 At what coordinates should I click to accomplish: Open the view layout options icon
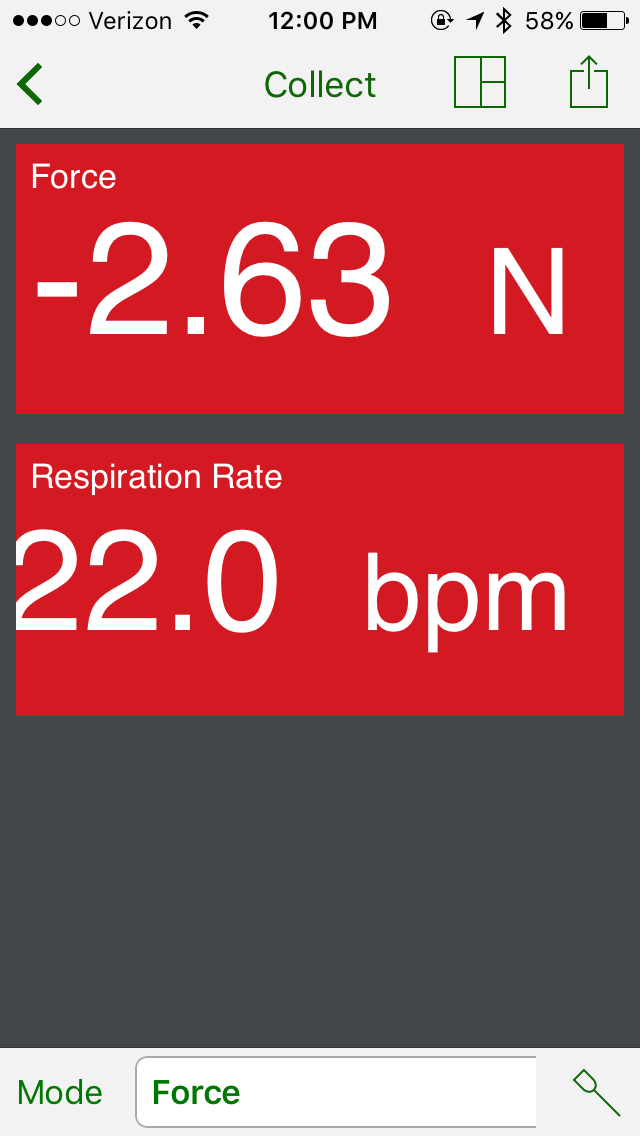[480, 83]
